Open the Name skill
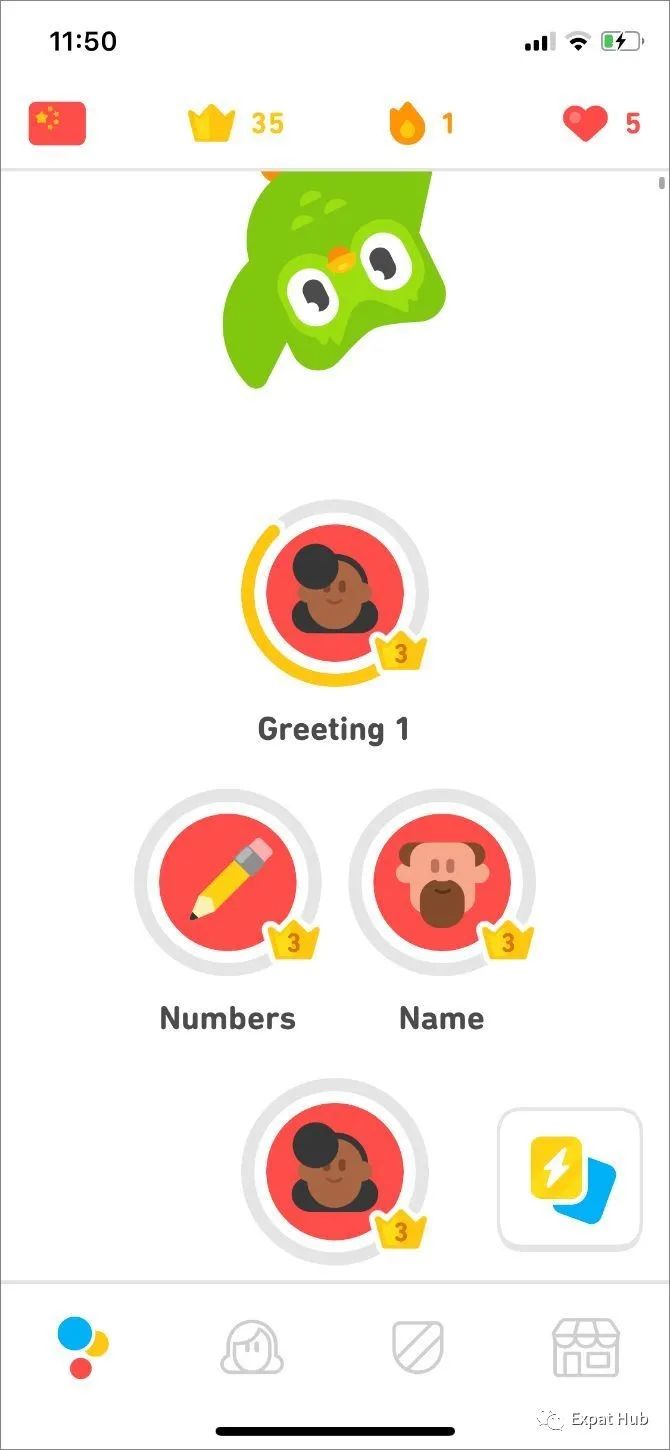Viewport: 670px width, 1450px height. [x=442, y=881]
